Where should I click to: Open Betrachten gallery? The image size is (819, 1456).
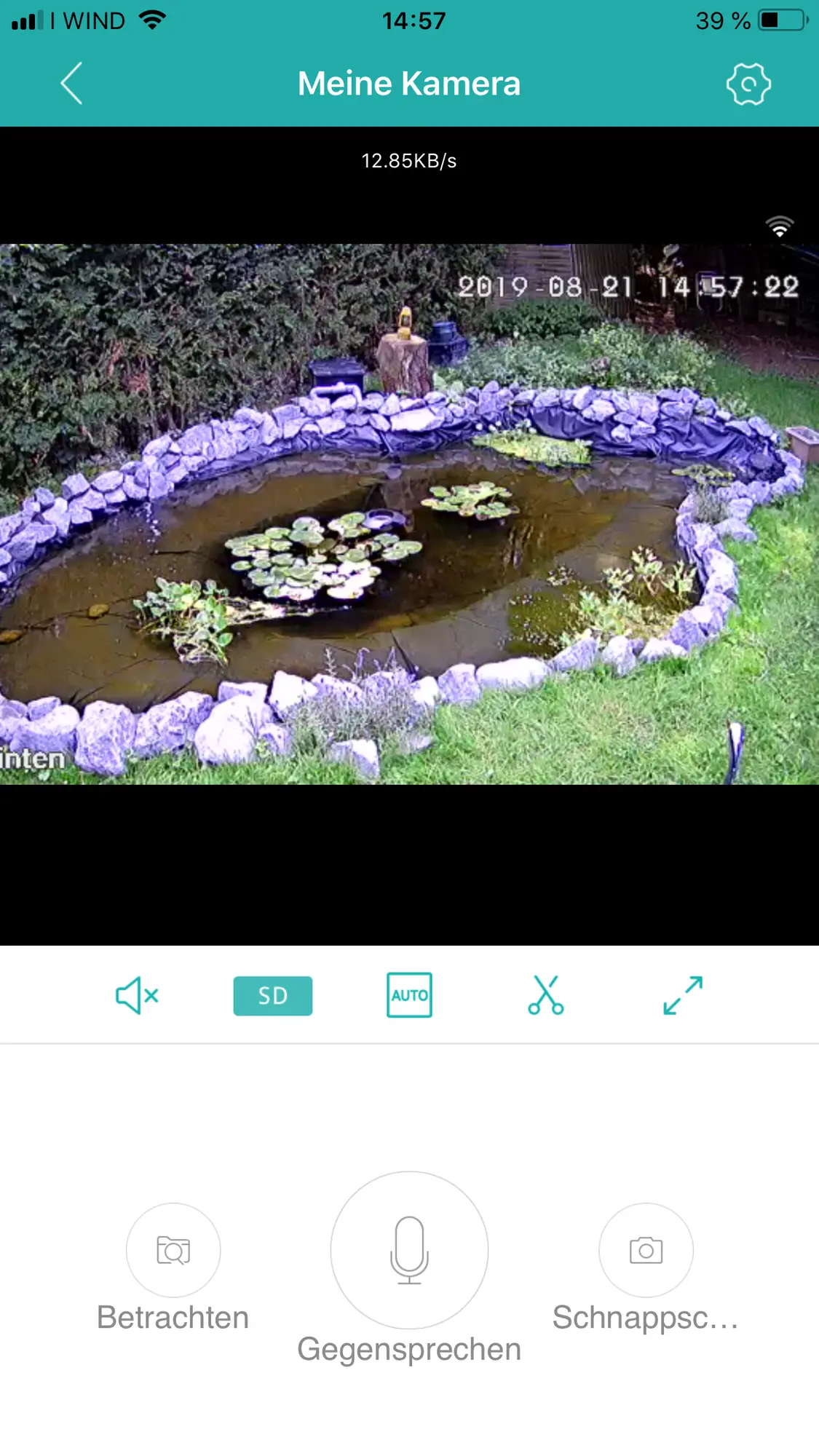173,1250
